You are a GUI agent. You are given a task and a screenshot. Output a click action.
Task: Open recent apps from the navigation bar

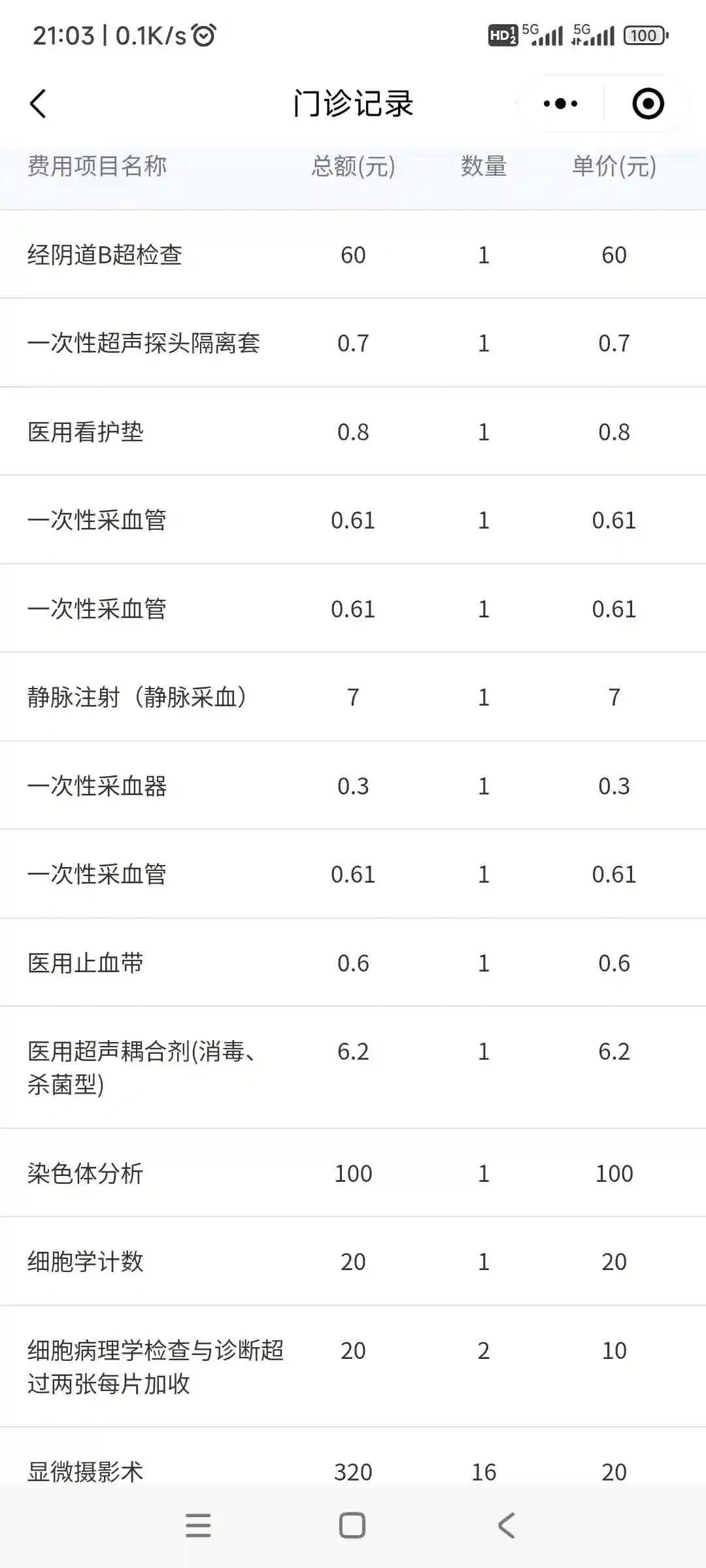coord(198,1526)
